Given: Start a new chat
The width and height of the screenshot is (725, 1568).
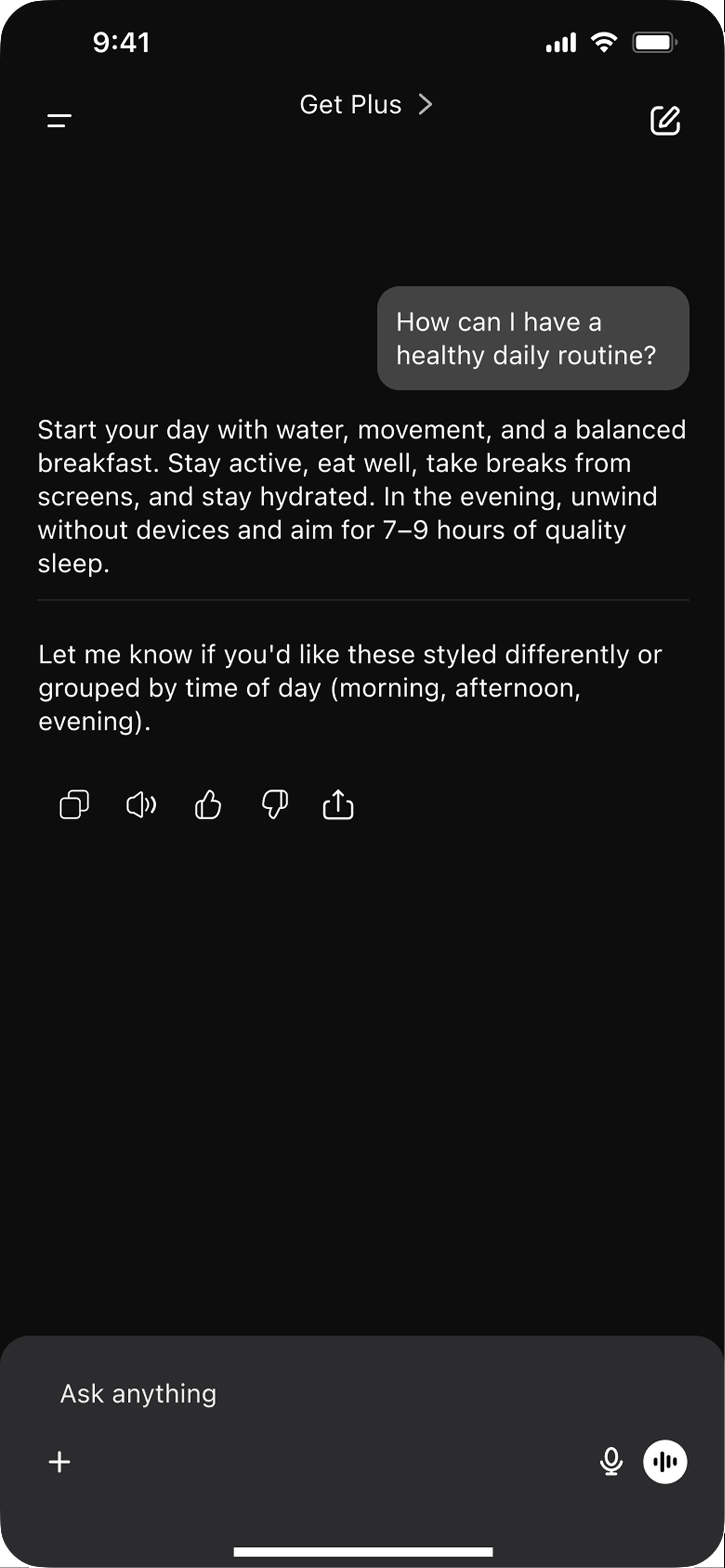Looking at the screenshot, I should coord(665,120).
